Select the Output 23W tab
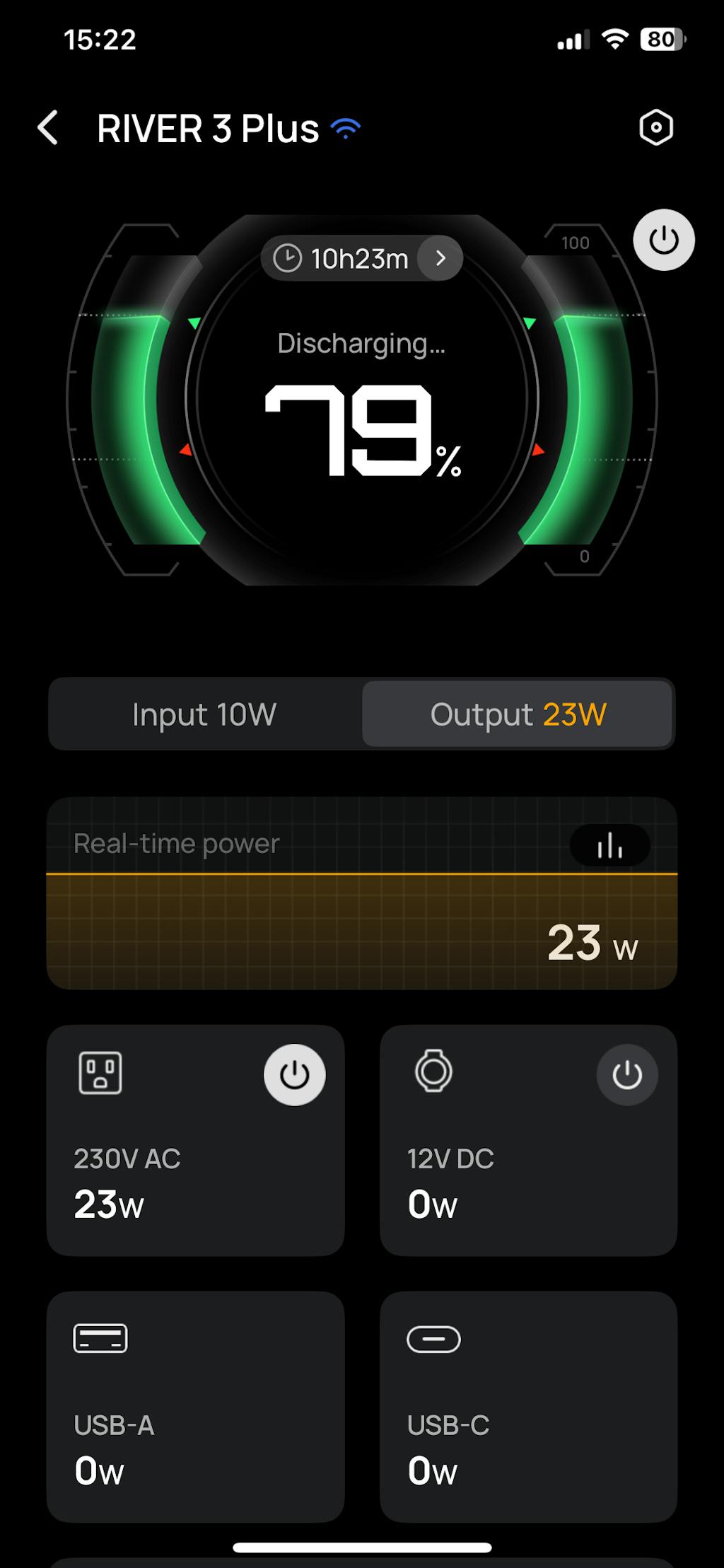This screenshot has width=724, height=1568. (518, 714)
